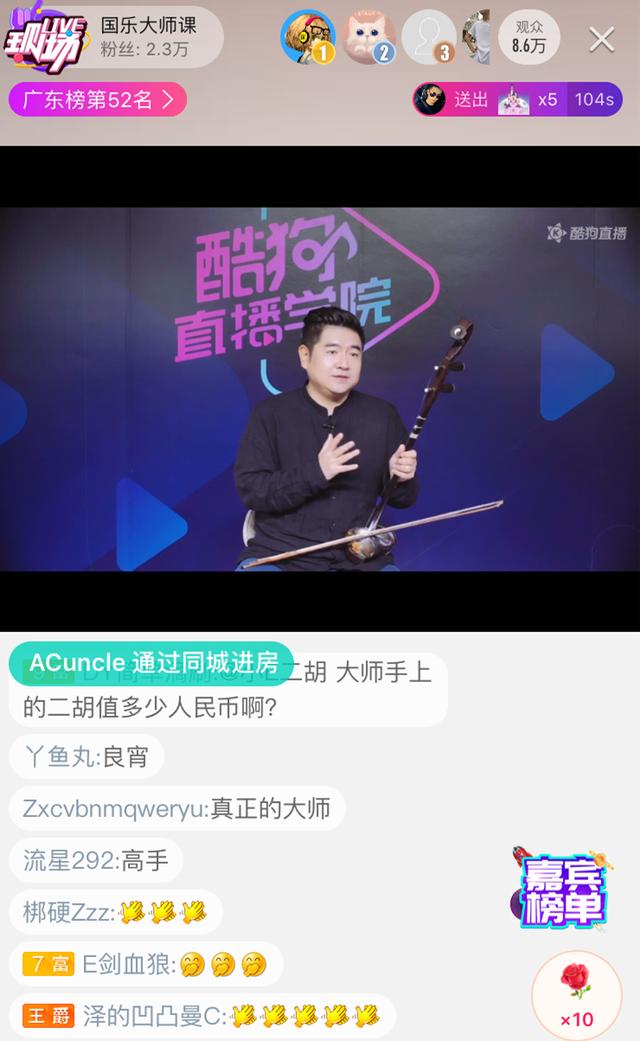Open comment by 泽的凹凸曼C

tap(208, 1016)
